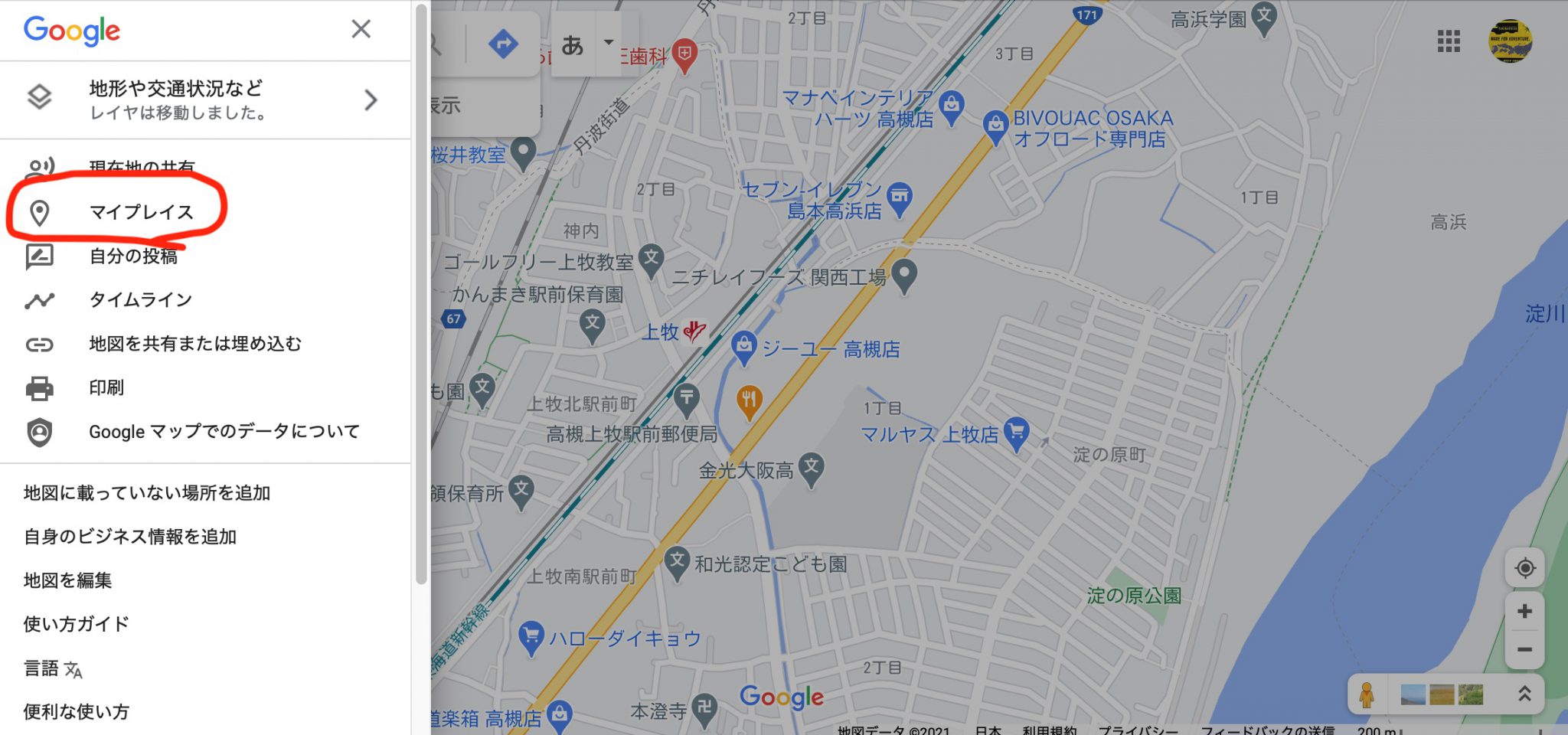Open マイプレイス
This screenshot has width=1568, height=735.
pos(141,212)
